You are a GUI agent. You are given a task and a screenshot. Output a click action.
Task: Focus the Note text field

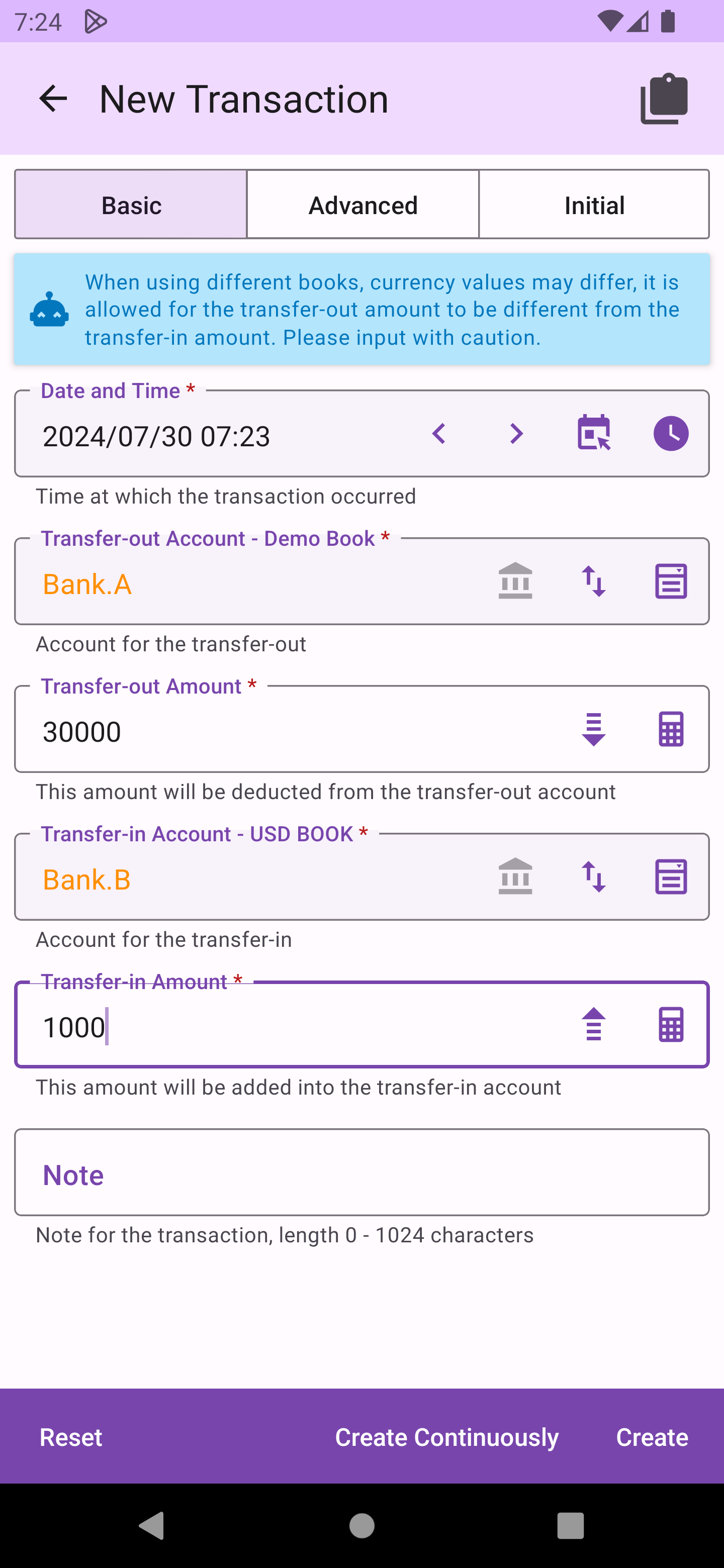361,1173
